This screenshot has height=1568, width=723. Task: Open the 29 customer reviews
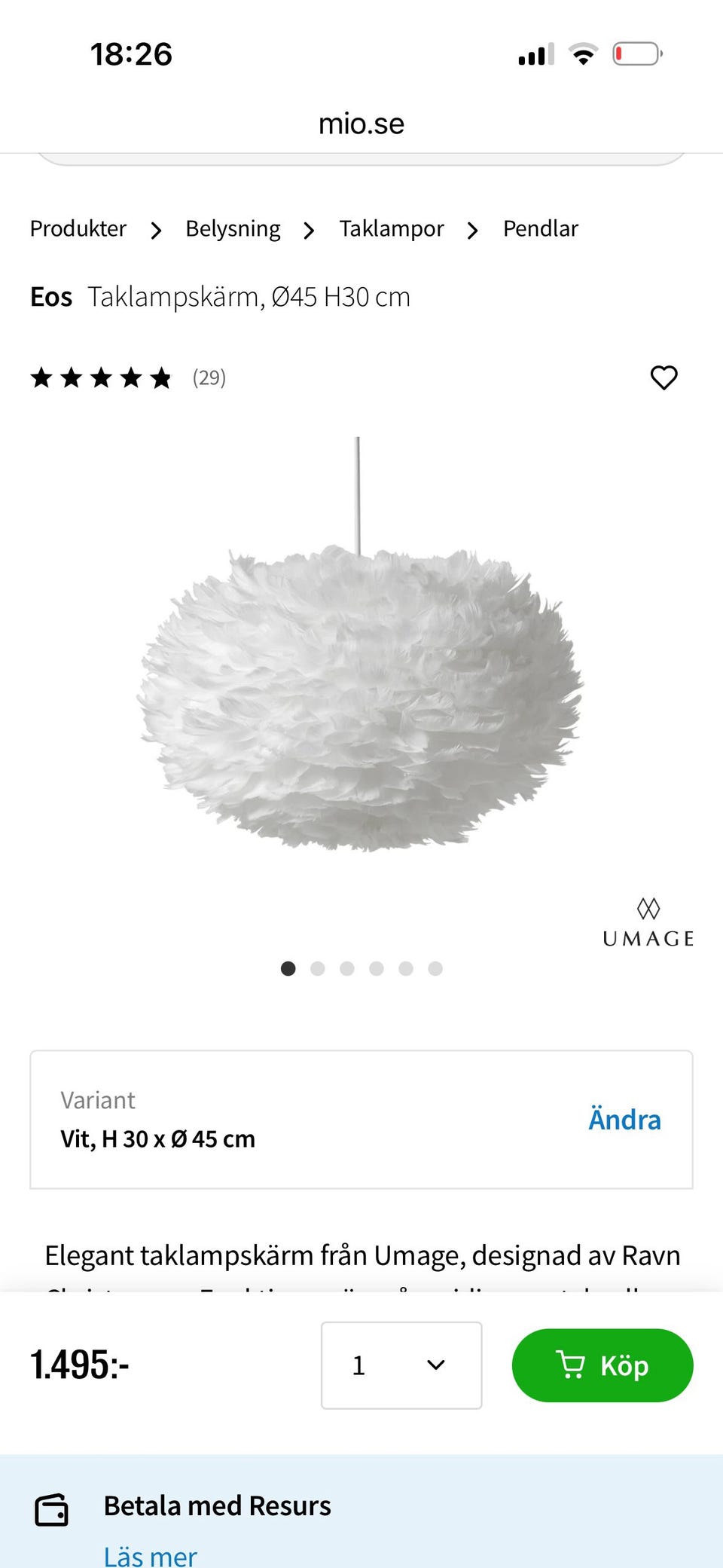click(x=209, y=377)
